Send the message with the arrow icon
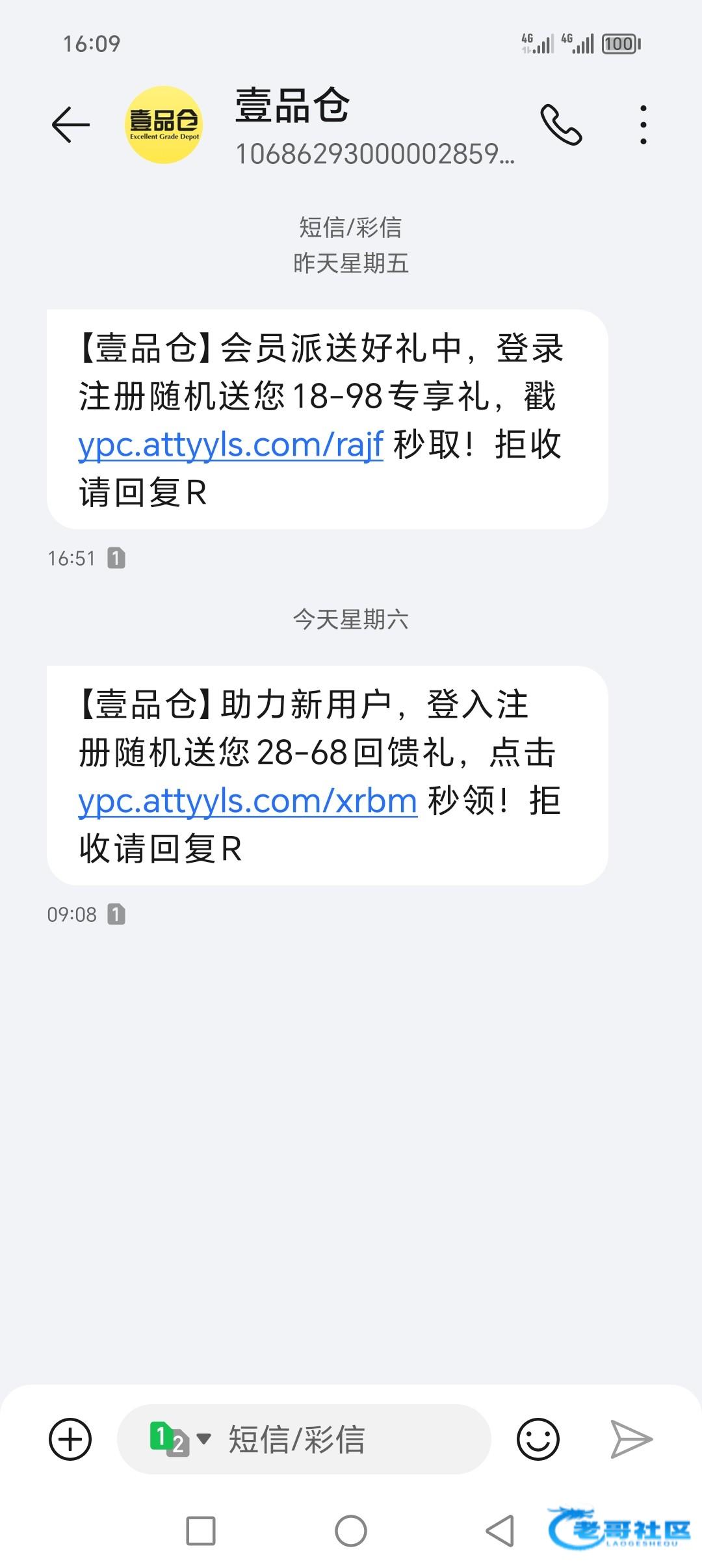The height and width of the screenshot is (1568, 702). 631,1439
